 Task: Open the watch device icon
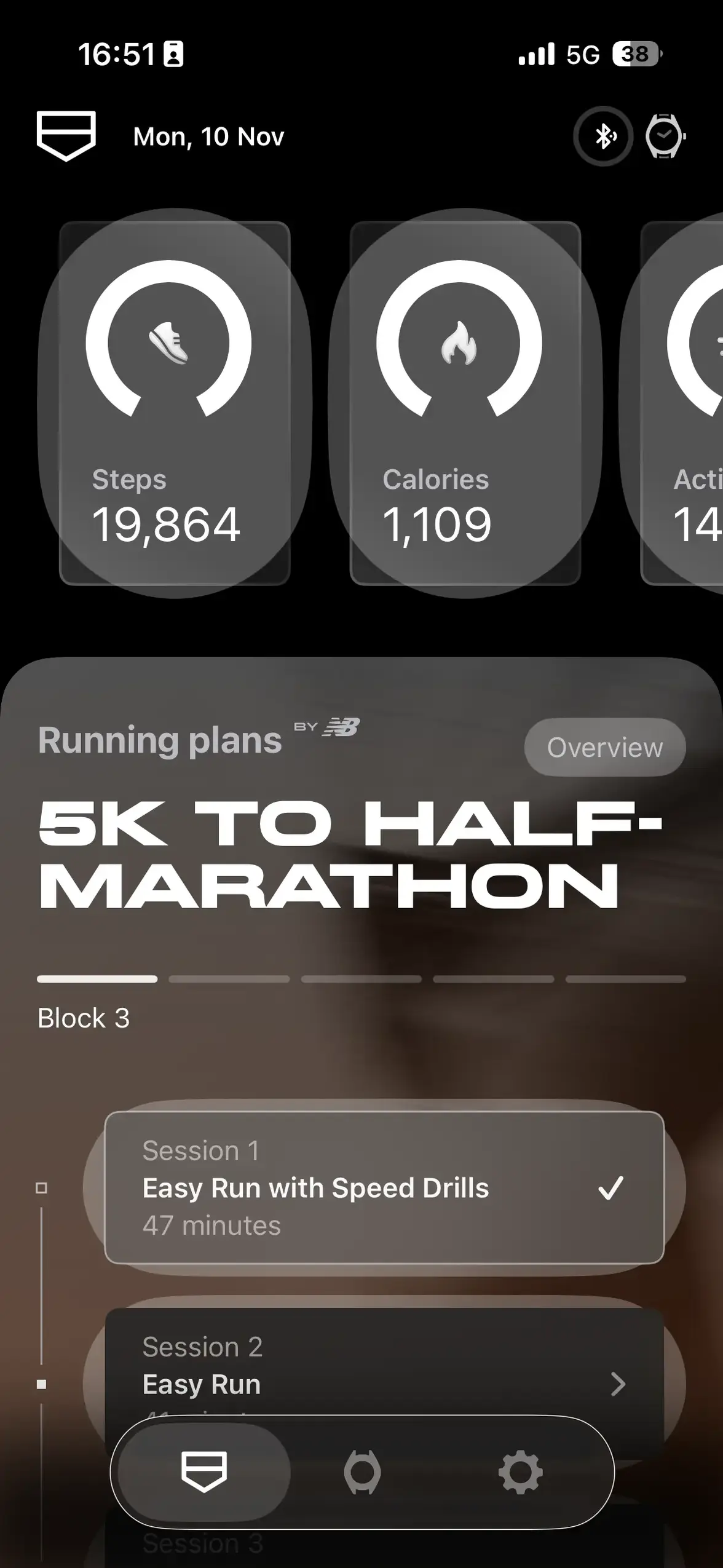[x=664, y=137]
